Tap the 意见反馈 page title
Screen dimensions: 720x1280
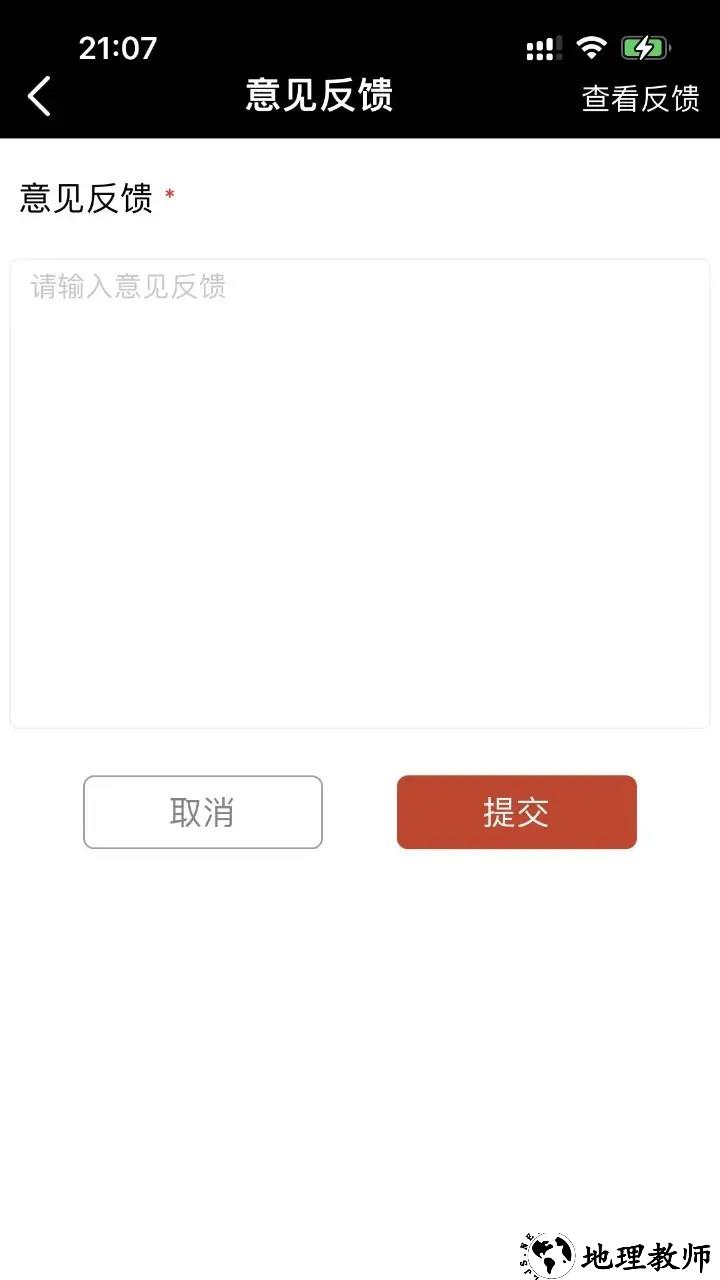(318, 97)
